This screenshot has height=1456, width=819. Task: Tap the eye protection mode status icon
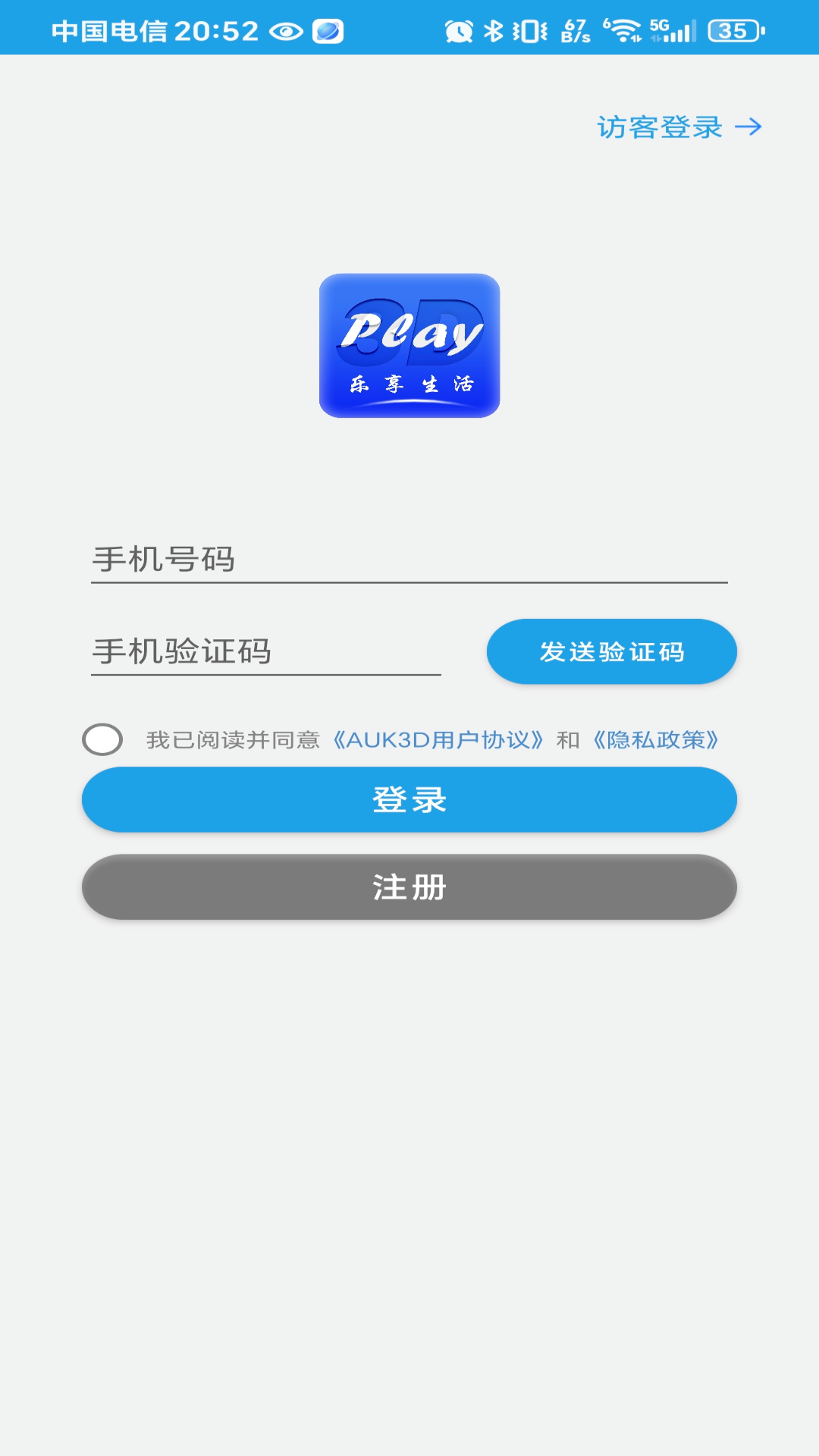287,31
